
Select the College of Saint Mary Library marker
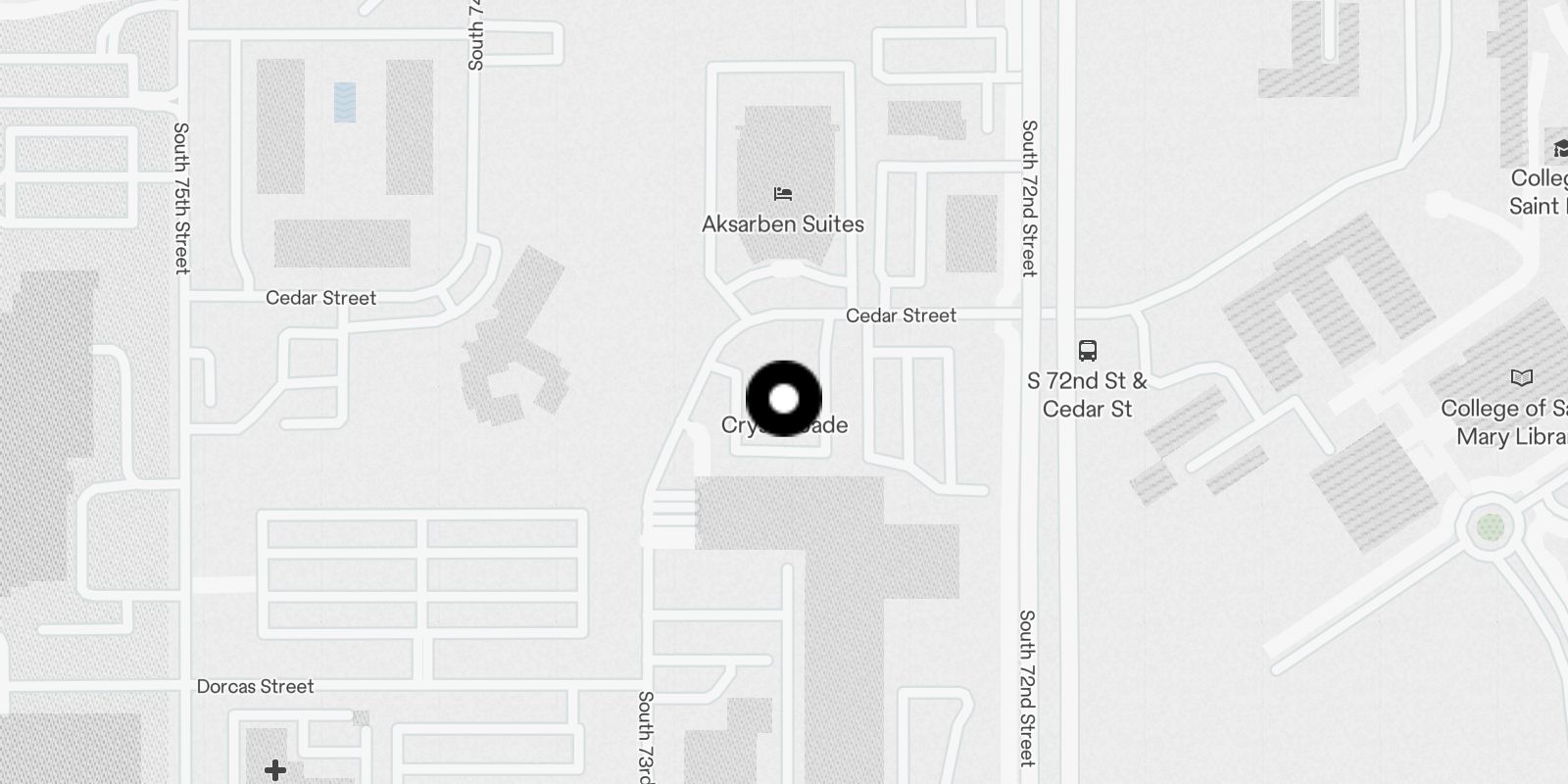[1521, 377]
